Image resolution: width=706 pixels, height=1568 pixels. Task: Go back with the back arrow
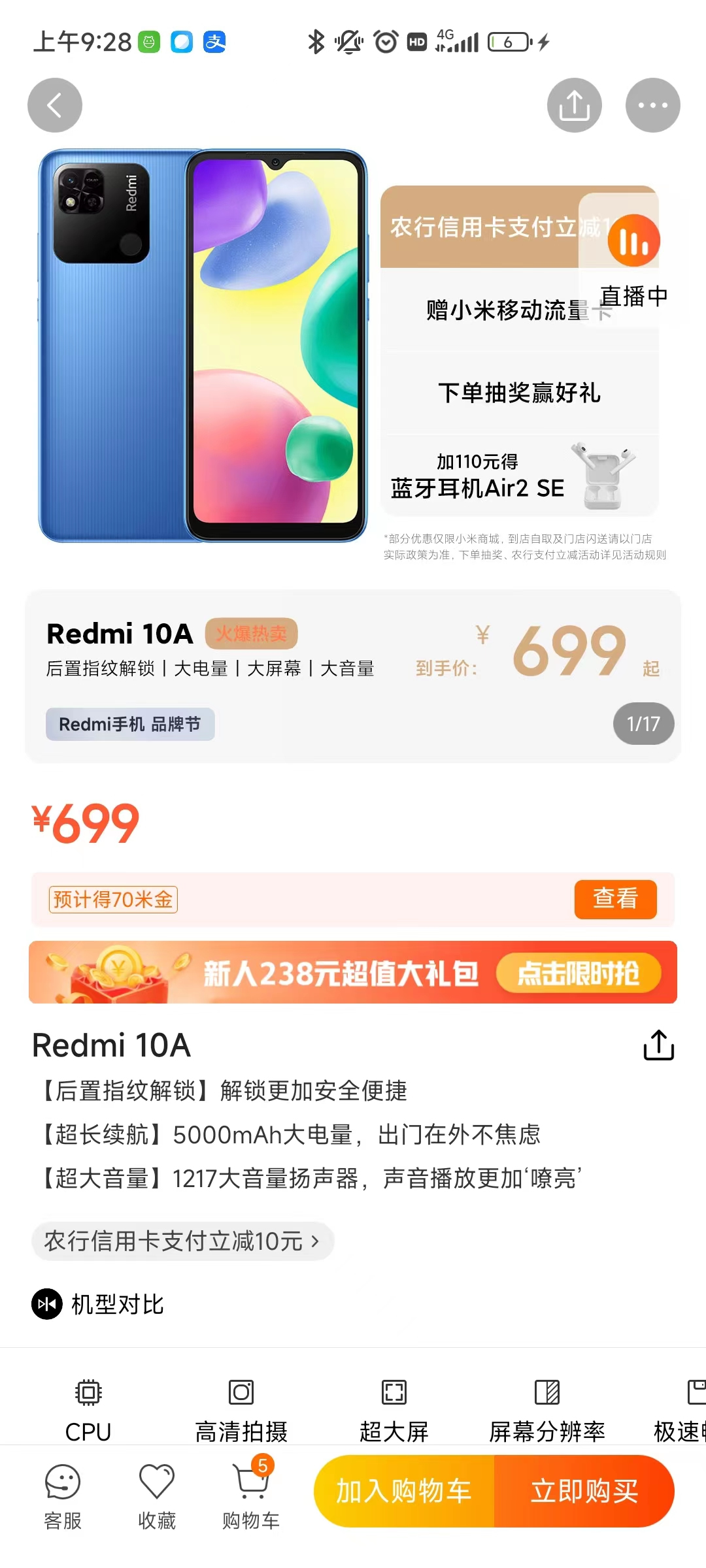pos(55,105)
